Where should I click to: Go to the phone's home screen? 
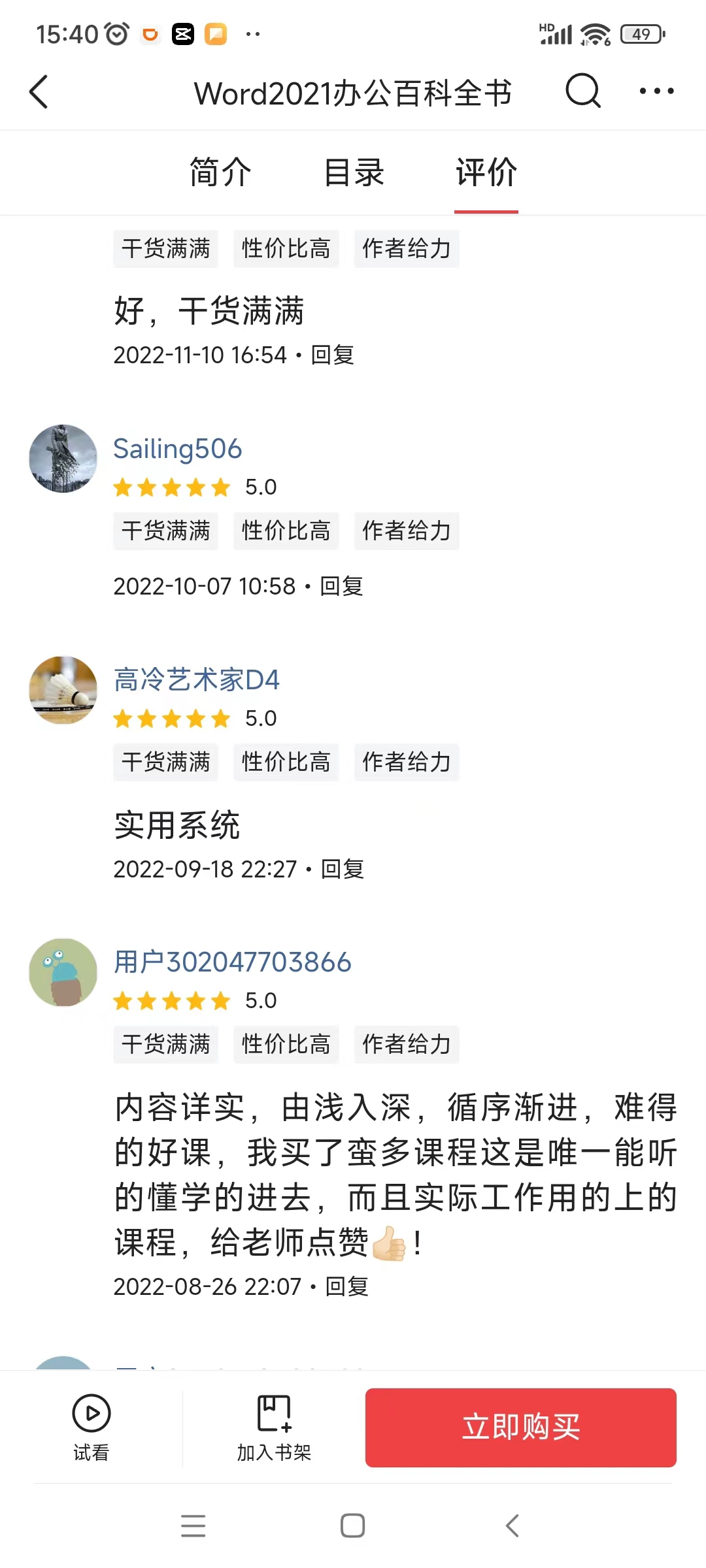(x=353, y=1526)
